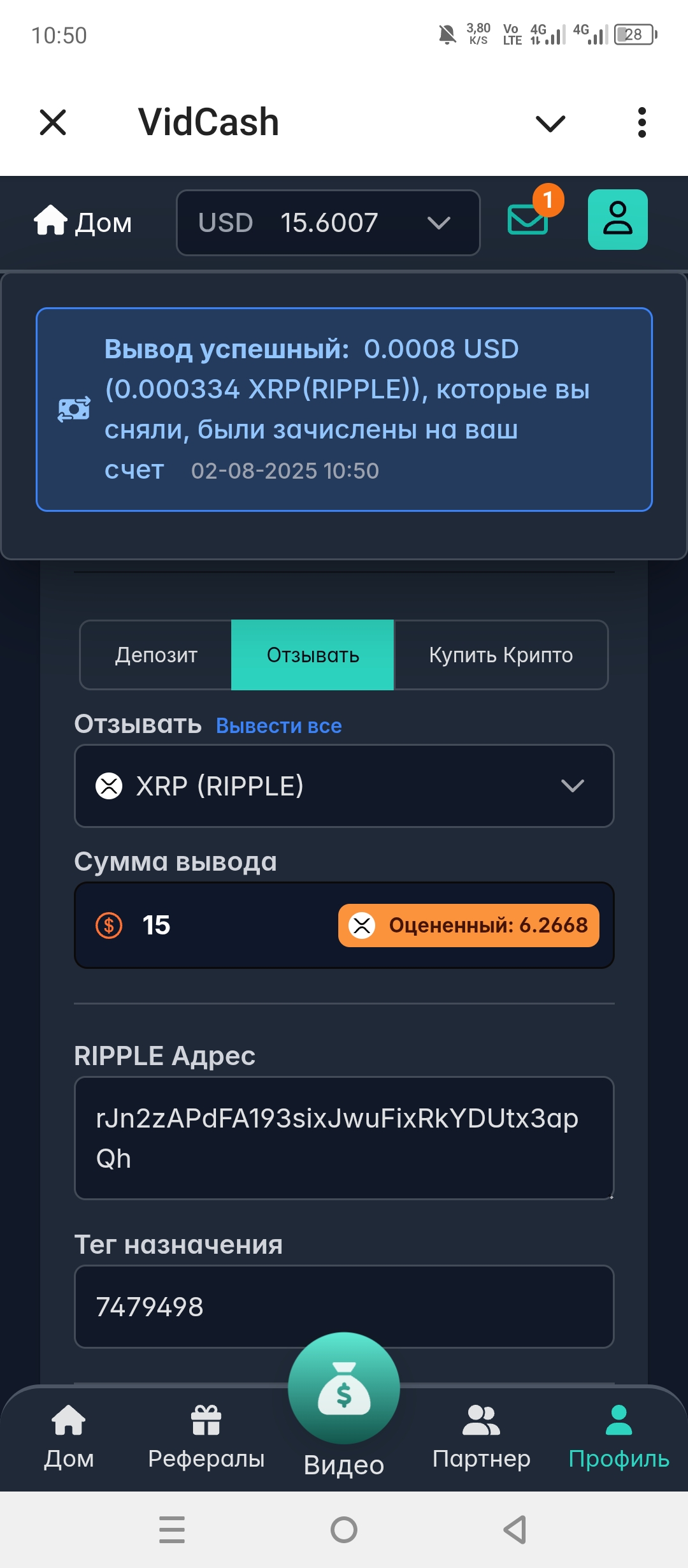Tap the Вывести все link
688x1568 pixels.
[x=279, y=725]
